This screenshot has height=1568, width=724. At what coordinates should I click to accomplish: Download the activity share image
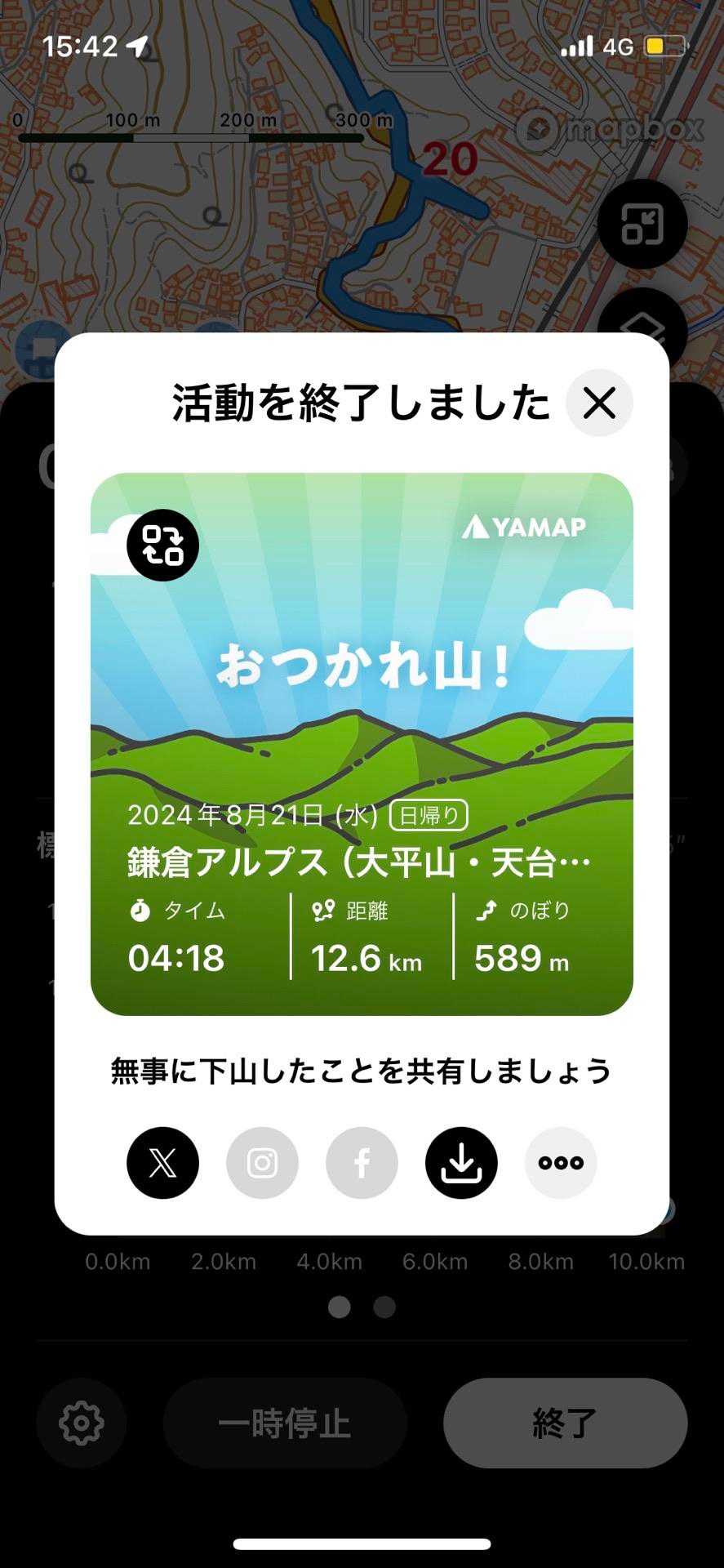(461, 1162)
